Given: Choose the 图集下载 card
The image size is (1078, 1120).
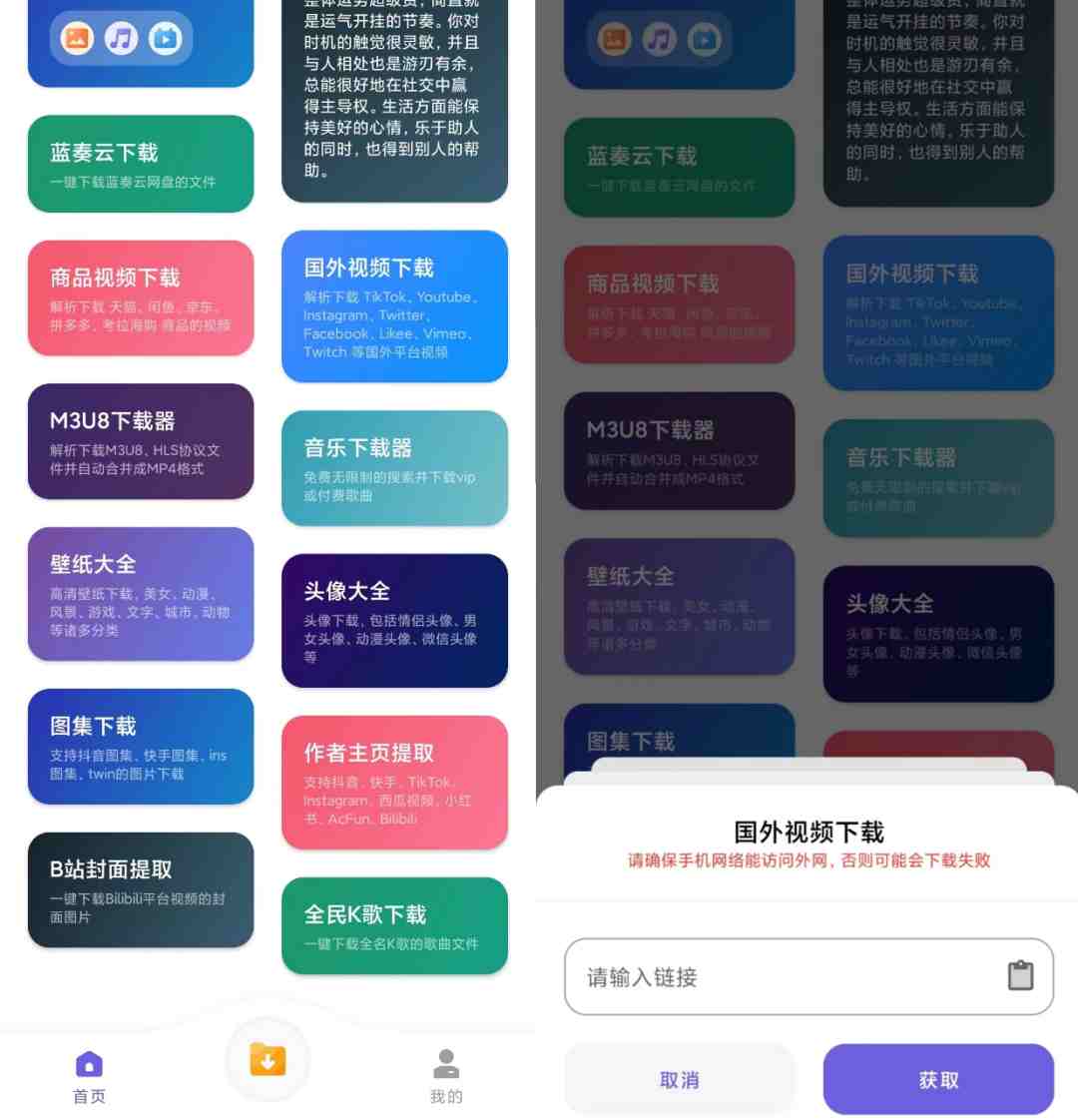Looking at the screenshot, I should tap(141, 746).
